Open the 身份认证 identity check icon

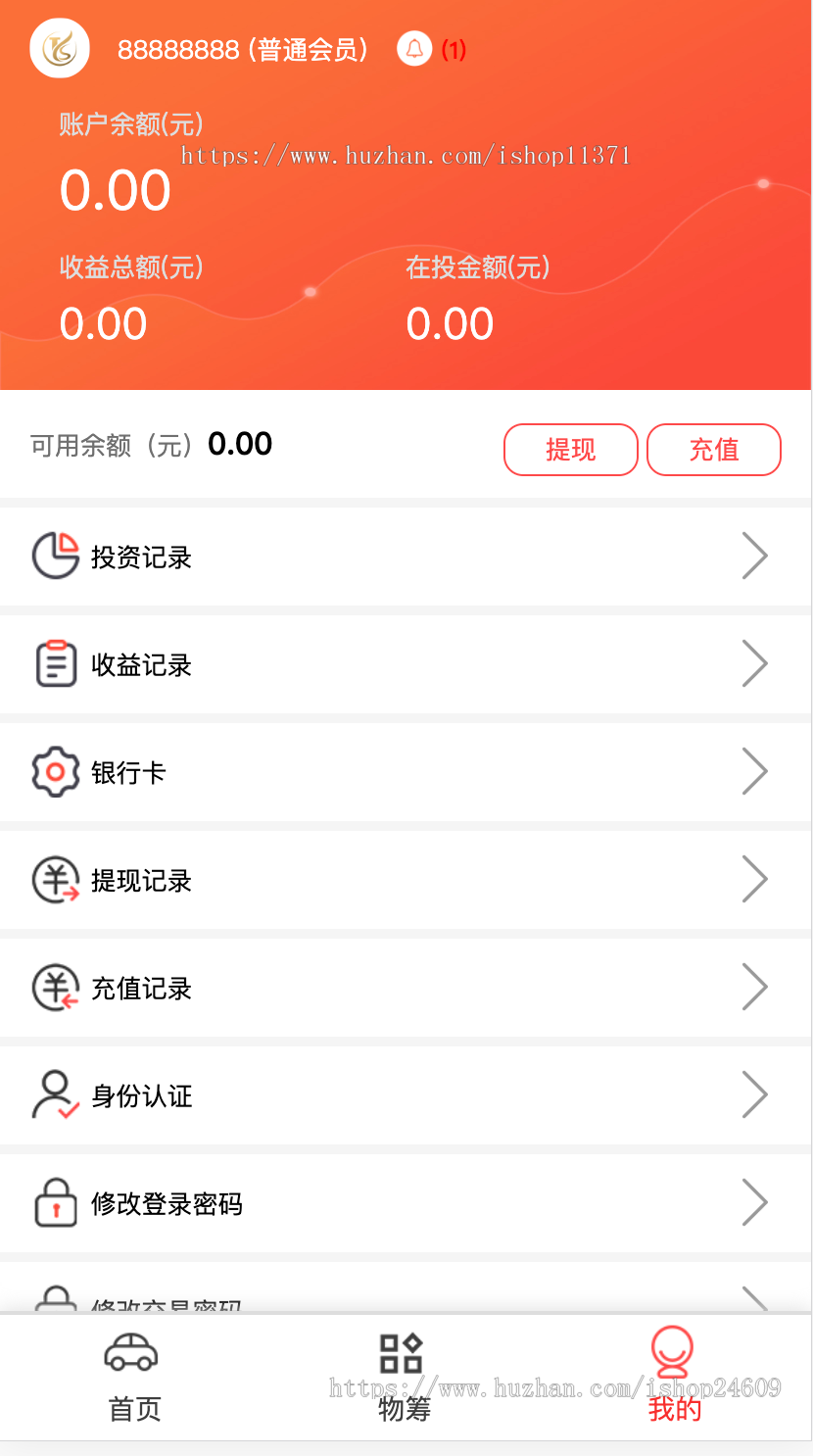(x=56, y=1094)
